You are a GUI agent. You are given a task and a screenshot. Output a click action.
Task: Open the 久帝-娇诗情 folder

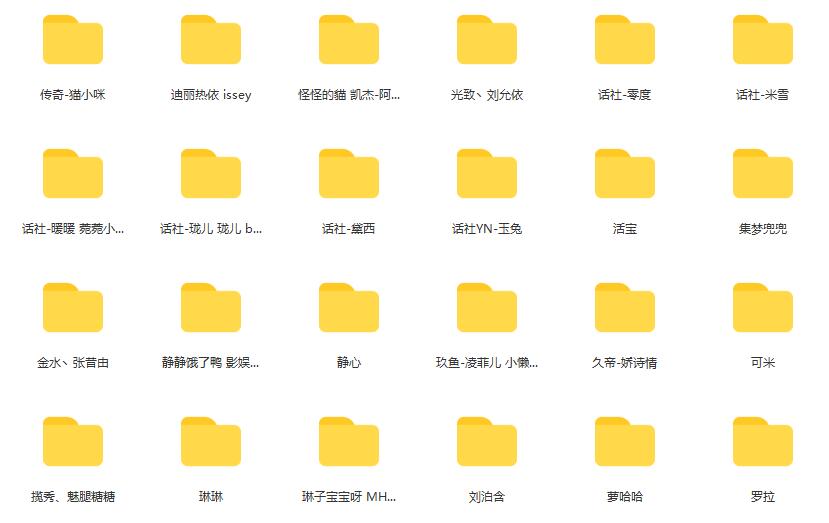tap(625, 310)
